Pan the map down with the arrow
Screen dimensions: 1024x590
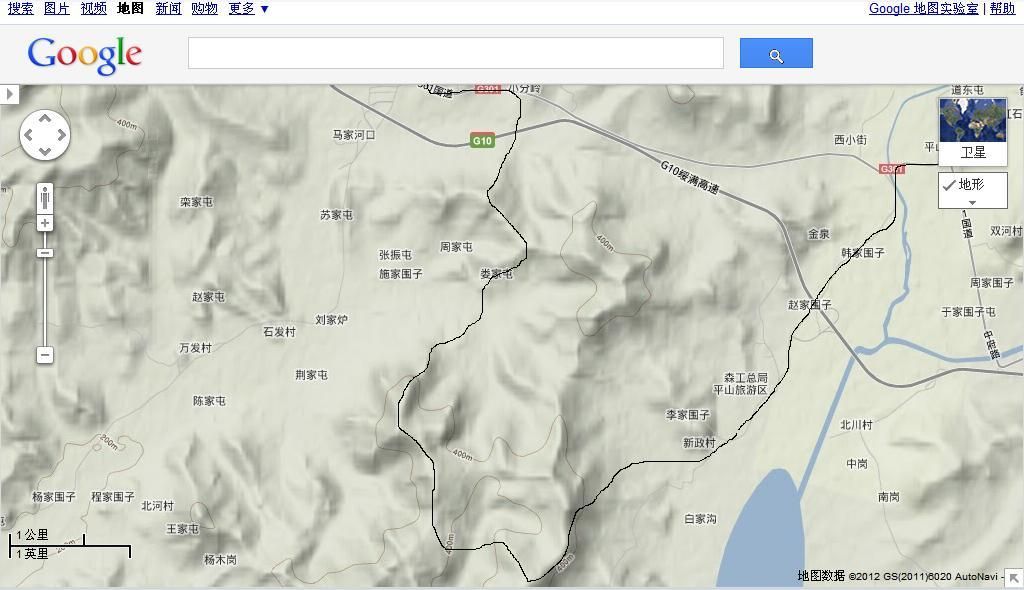click(x=45, y=150)
